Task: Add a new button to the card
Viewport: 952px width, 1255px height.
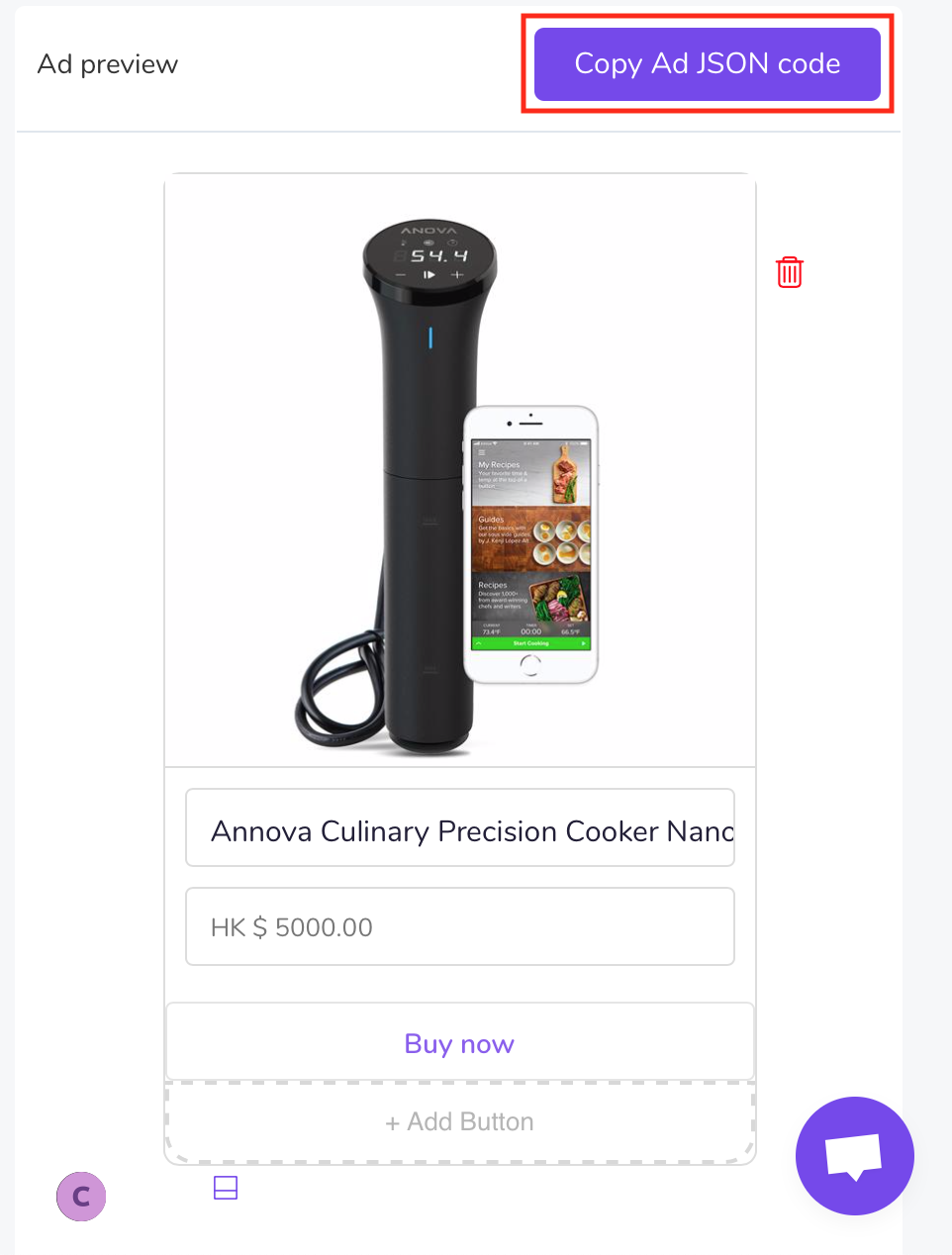Action: 460,1121
